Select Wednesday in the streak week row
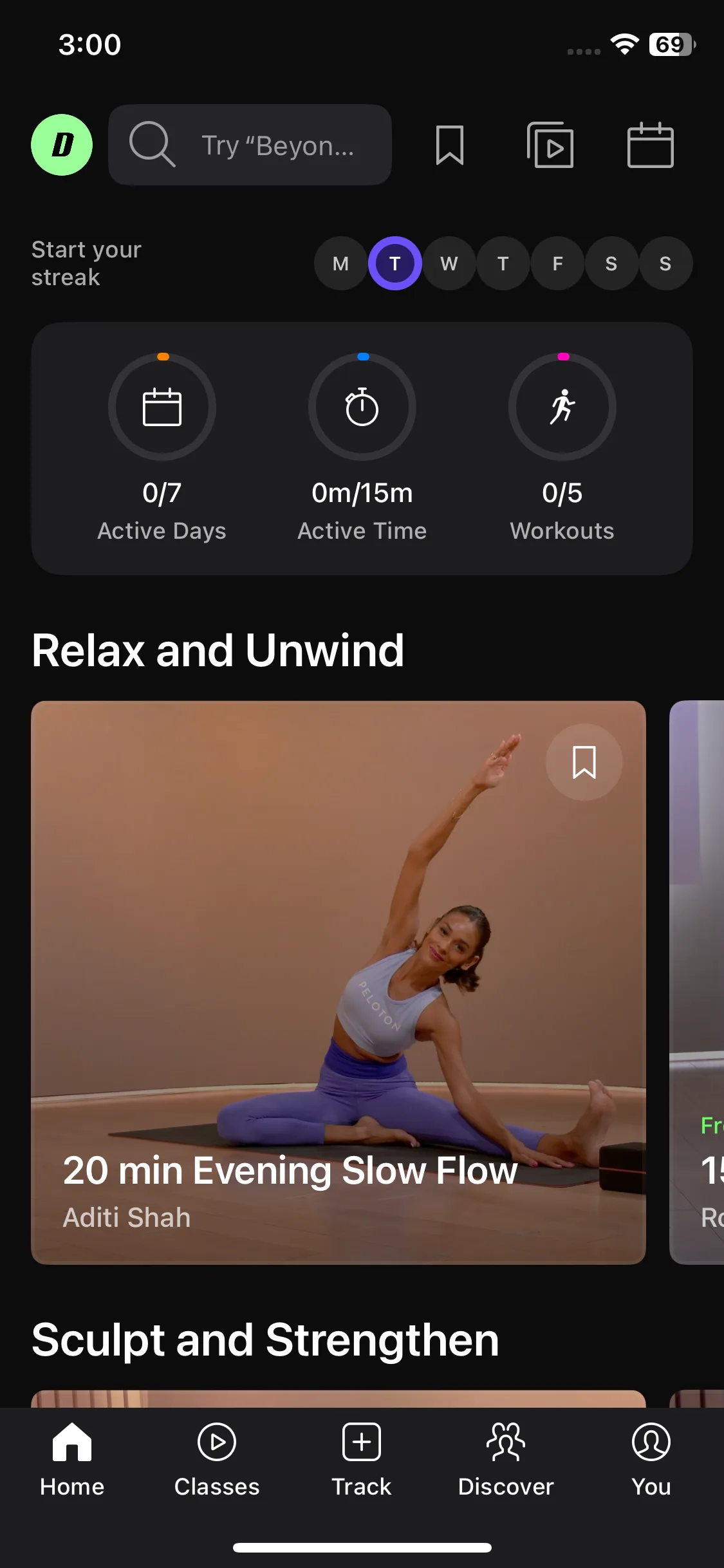The height and width of the screenshot is (1568, 724). 449,263
